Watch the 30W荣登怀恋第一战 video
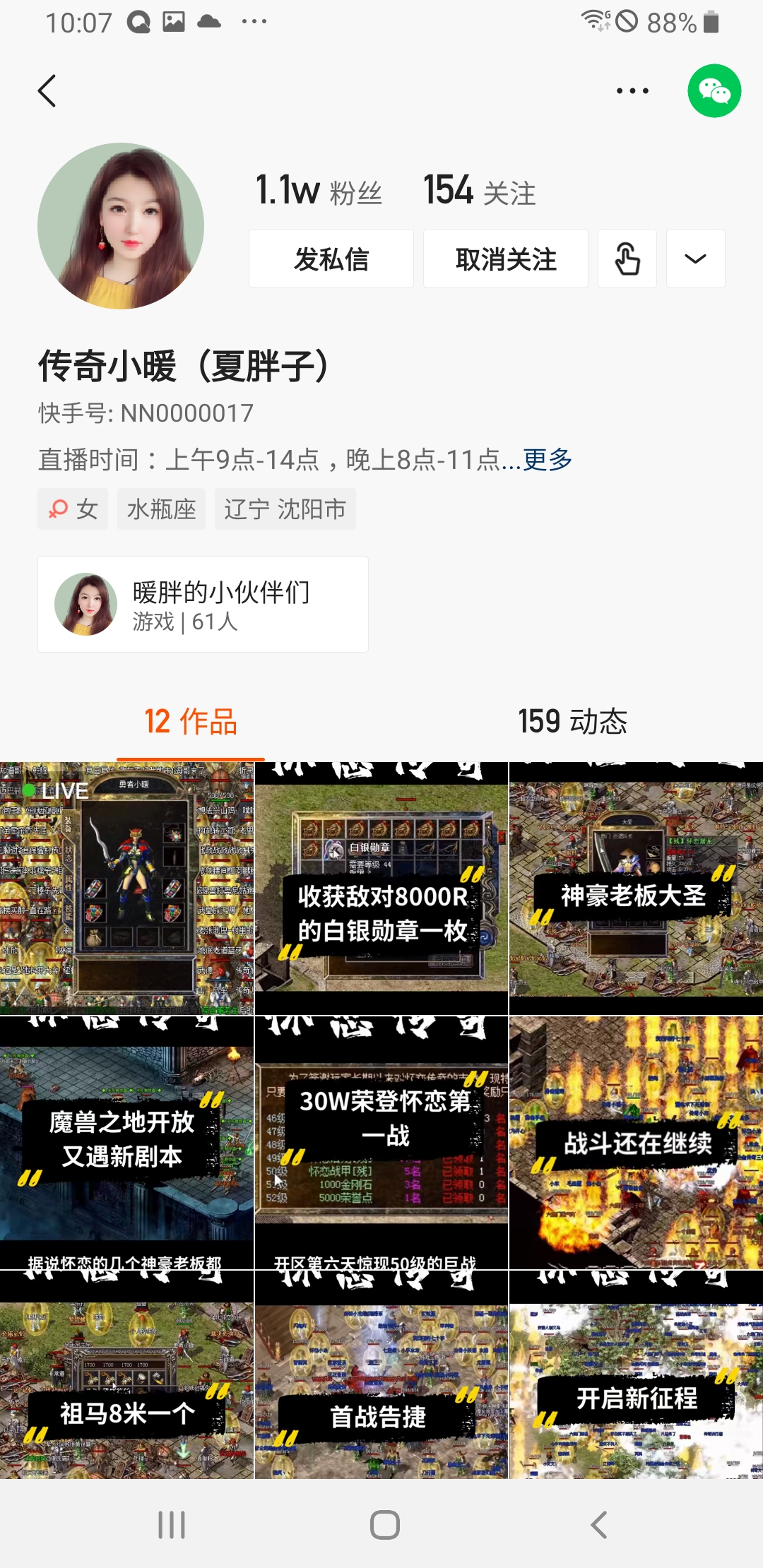Image resolution: width=763 pixels, height=1568 pixels. 381,1142
